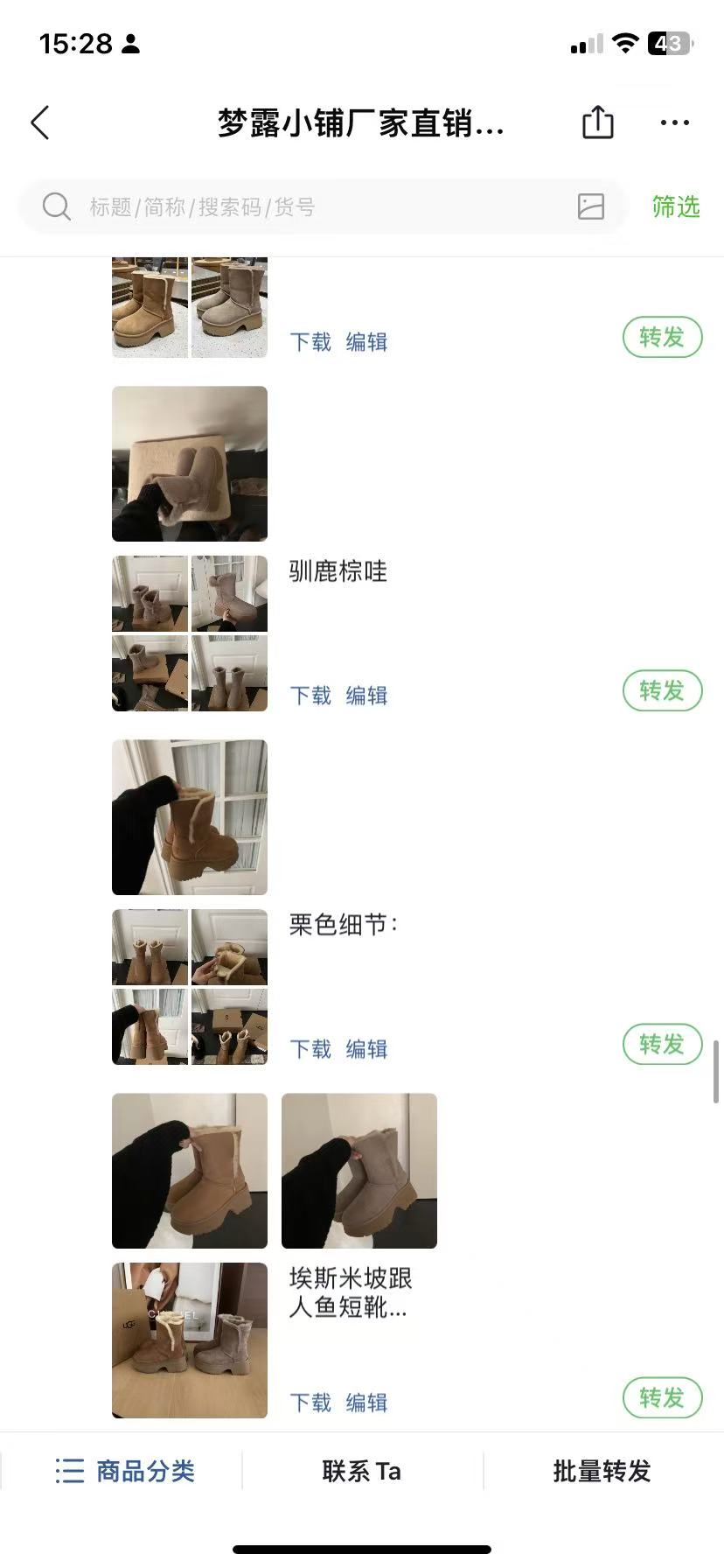Share this shop page

point(598,122)
